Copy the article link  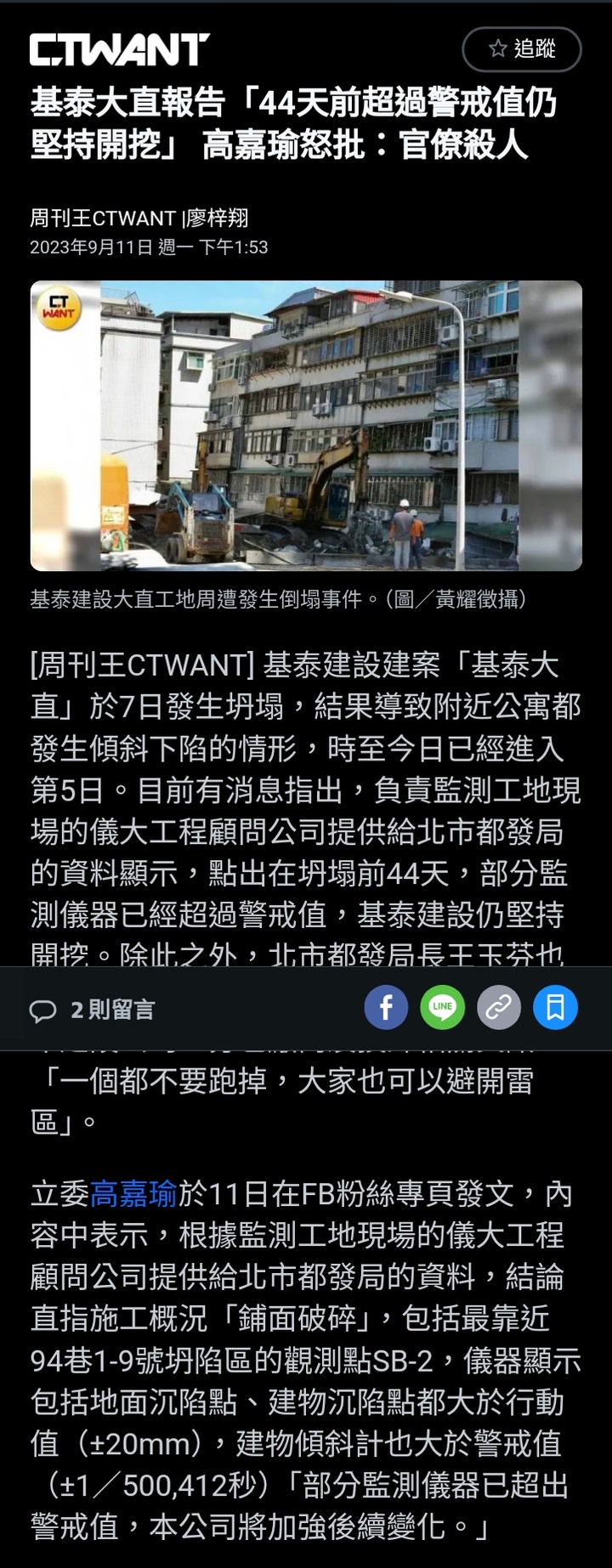point(498,1008)
